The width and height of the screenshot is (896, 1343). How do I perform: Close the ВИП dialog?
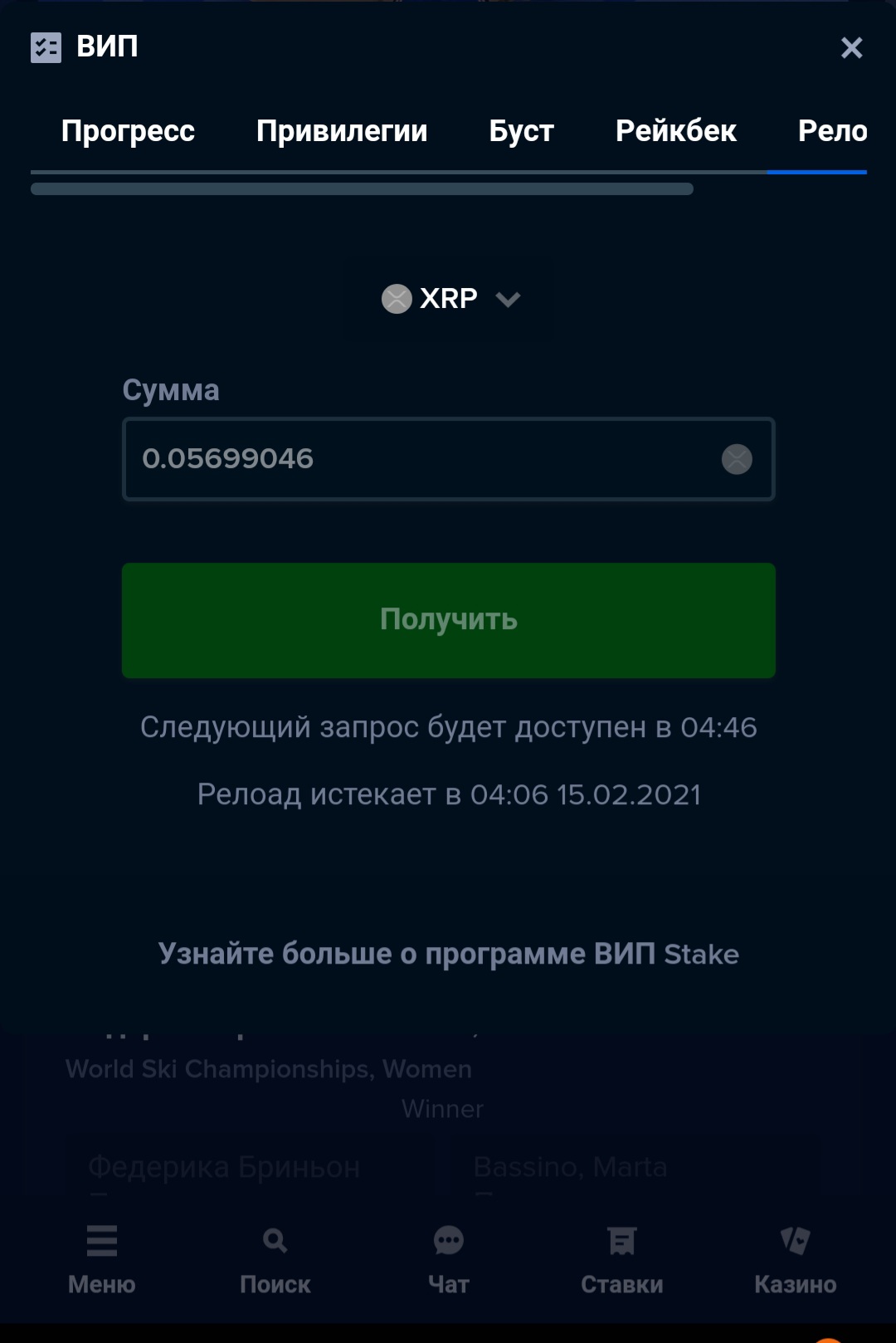(851, 48)
